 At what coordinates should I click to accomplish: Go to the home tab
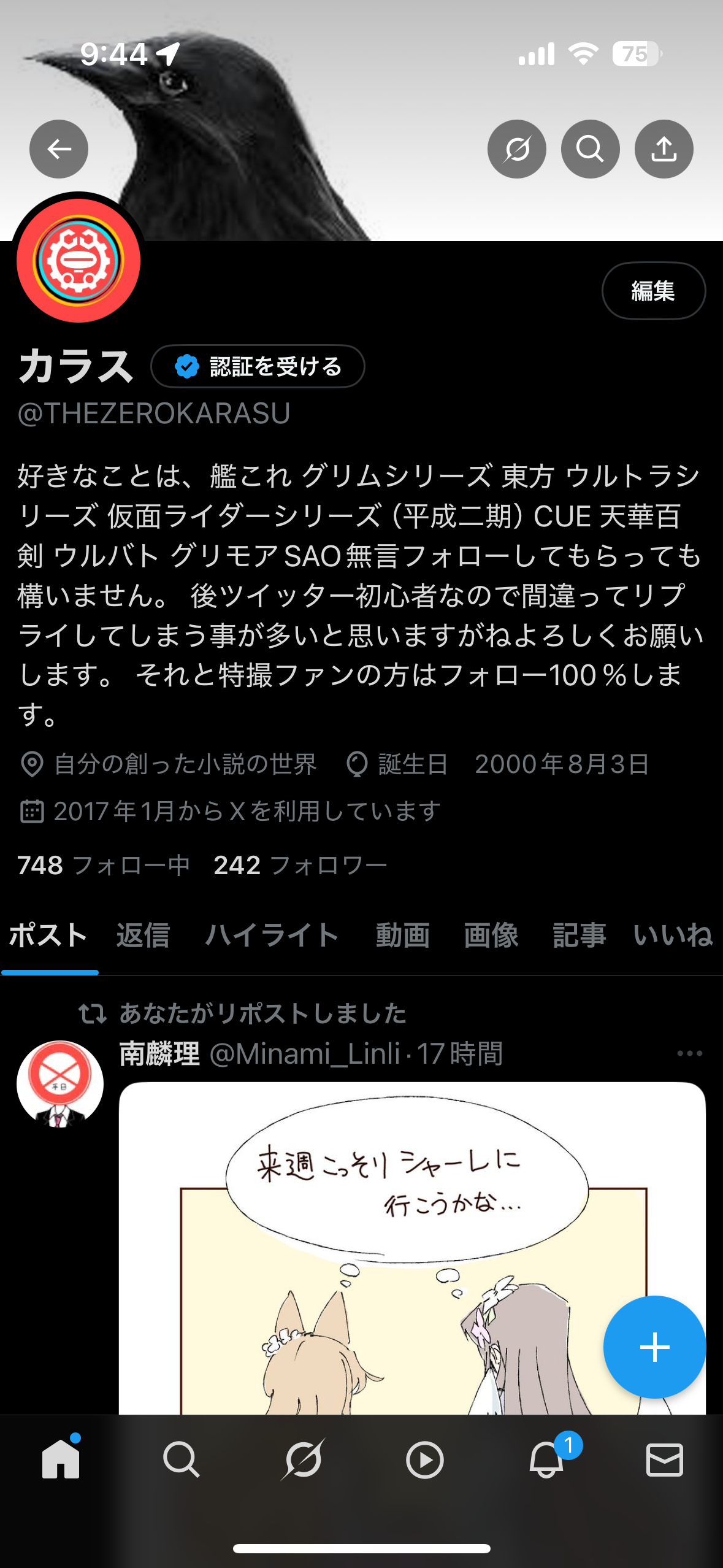61,1459
